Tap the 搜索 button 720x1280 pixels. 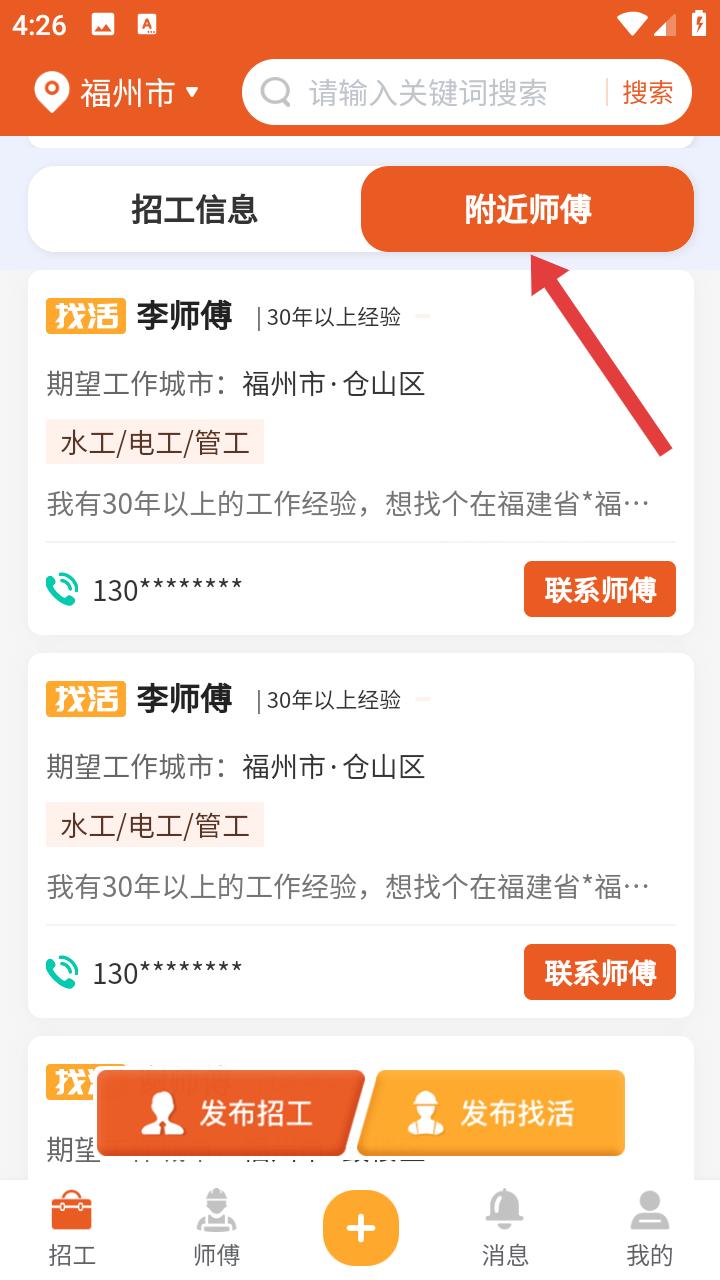647,93
